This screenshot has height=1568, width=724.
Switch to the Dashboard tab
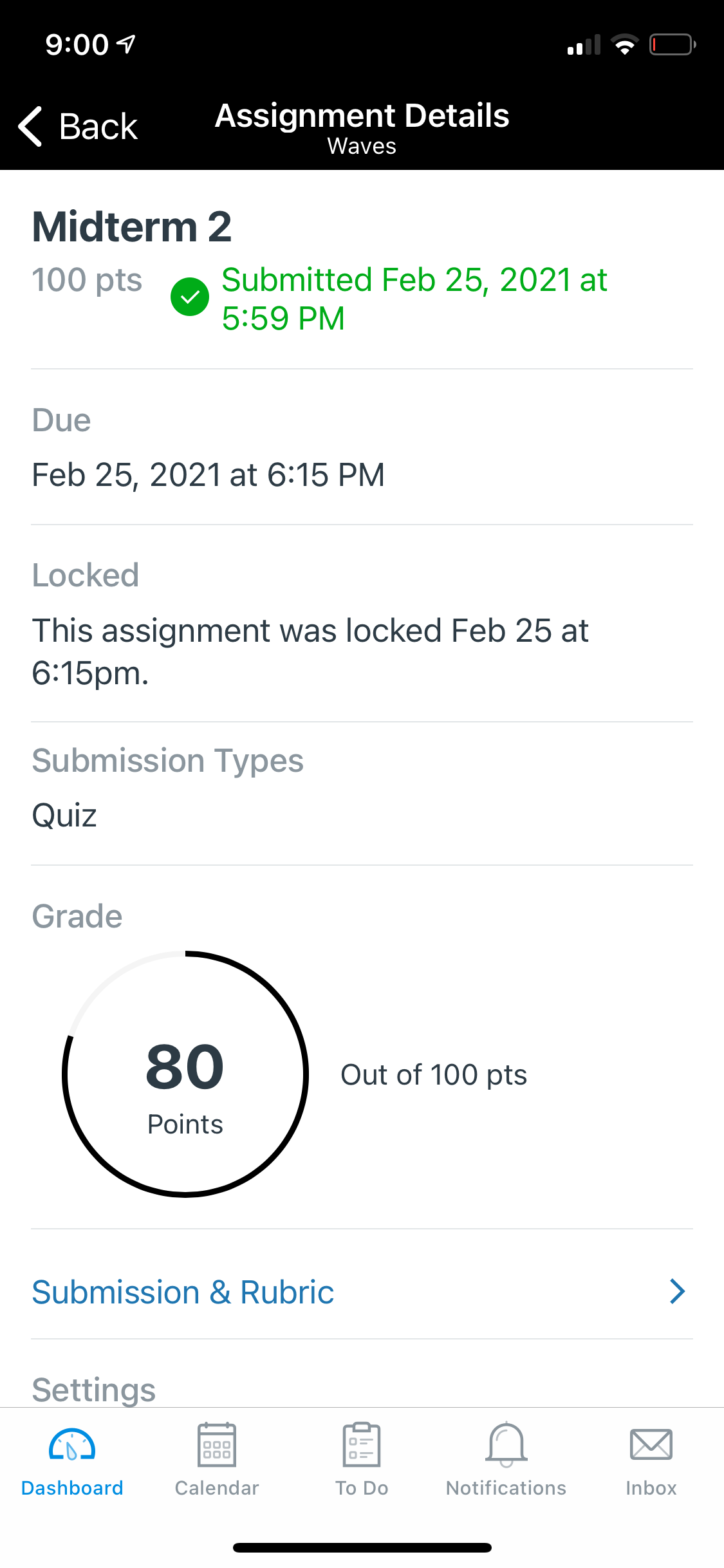pos(72,1461)
